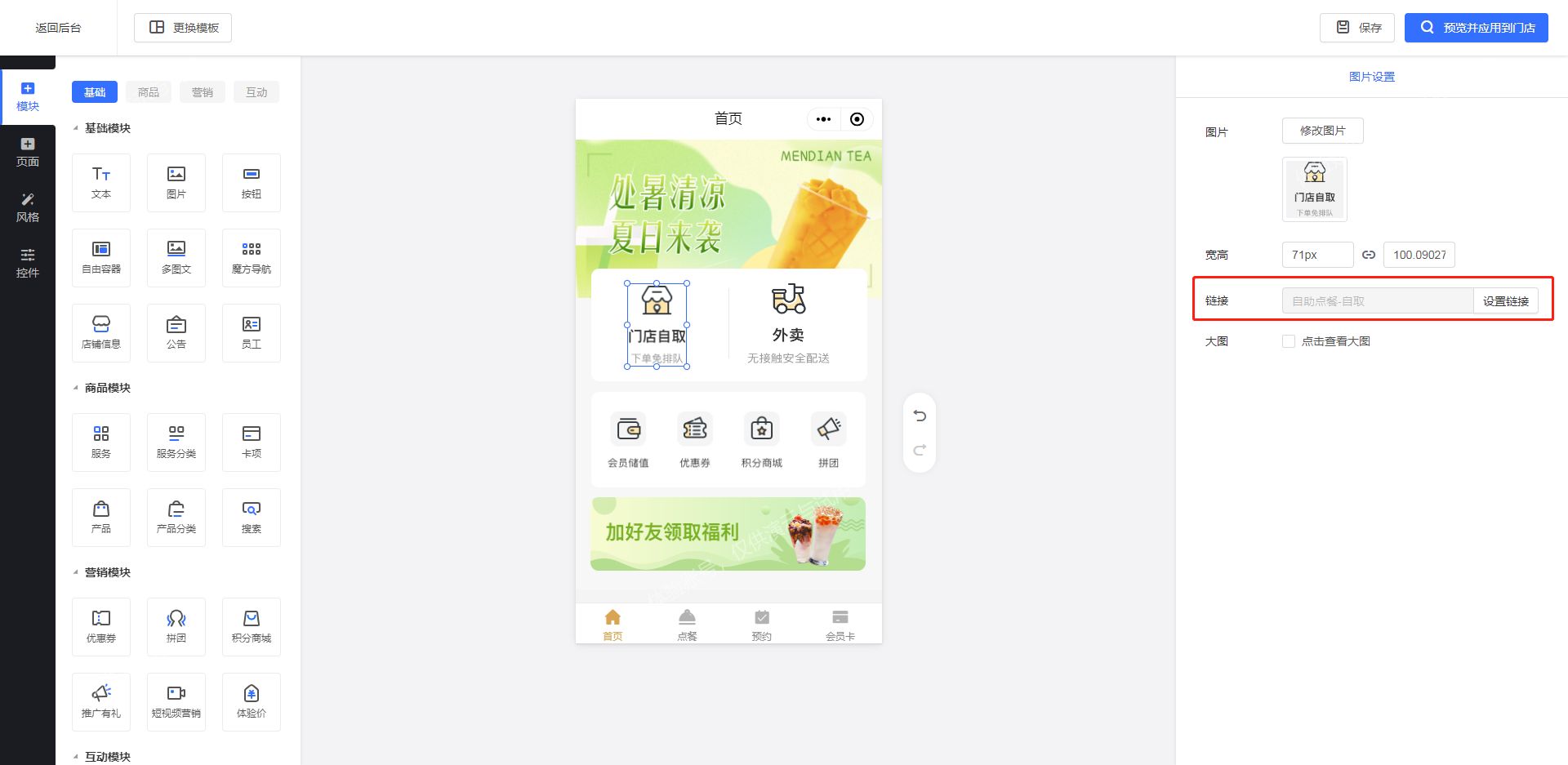Image resolution: width=1568 pixels, height=765 pixels.
Task: Collapse the 基础模块 section
Action: (76, 128)
